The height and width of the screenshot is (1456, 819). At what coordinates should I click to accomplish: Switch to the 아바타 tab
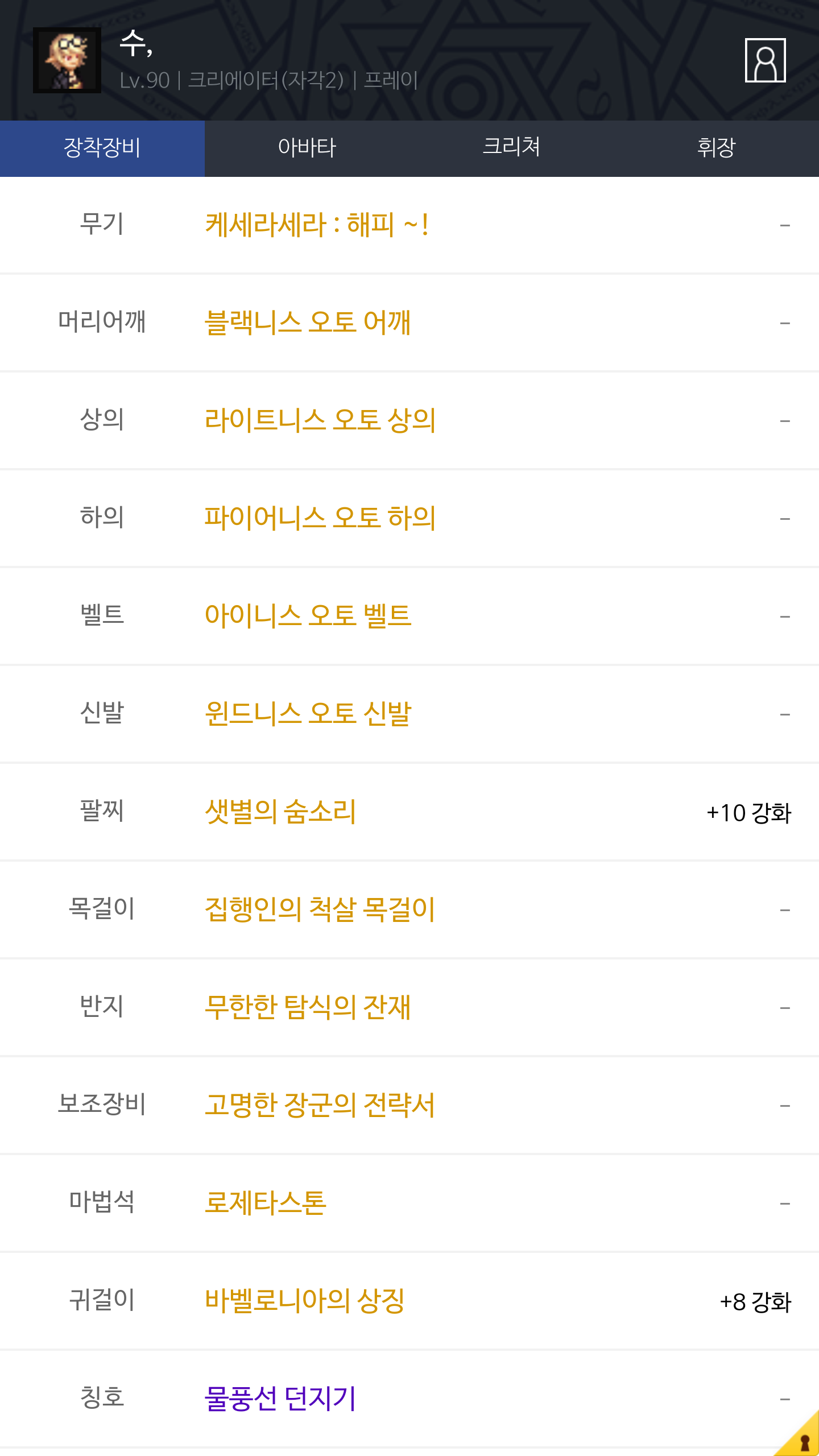click(307, 148)
